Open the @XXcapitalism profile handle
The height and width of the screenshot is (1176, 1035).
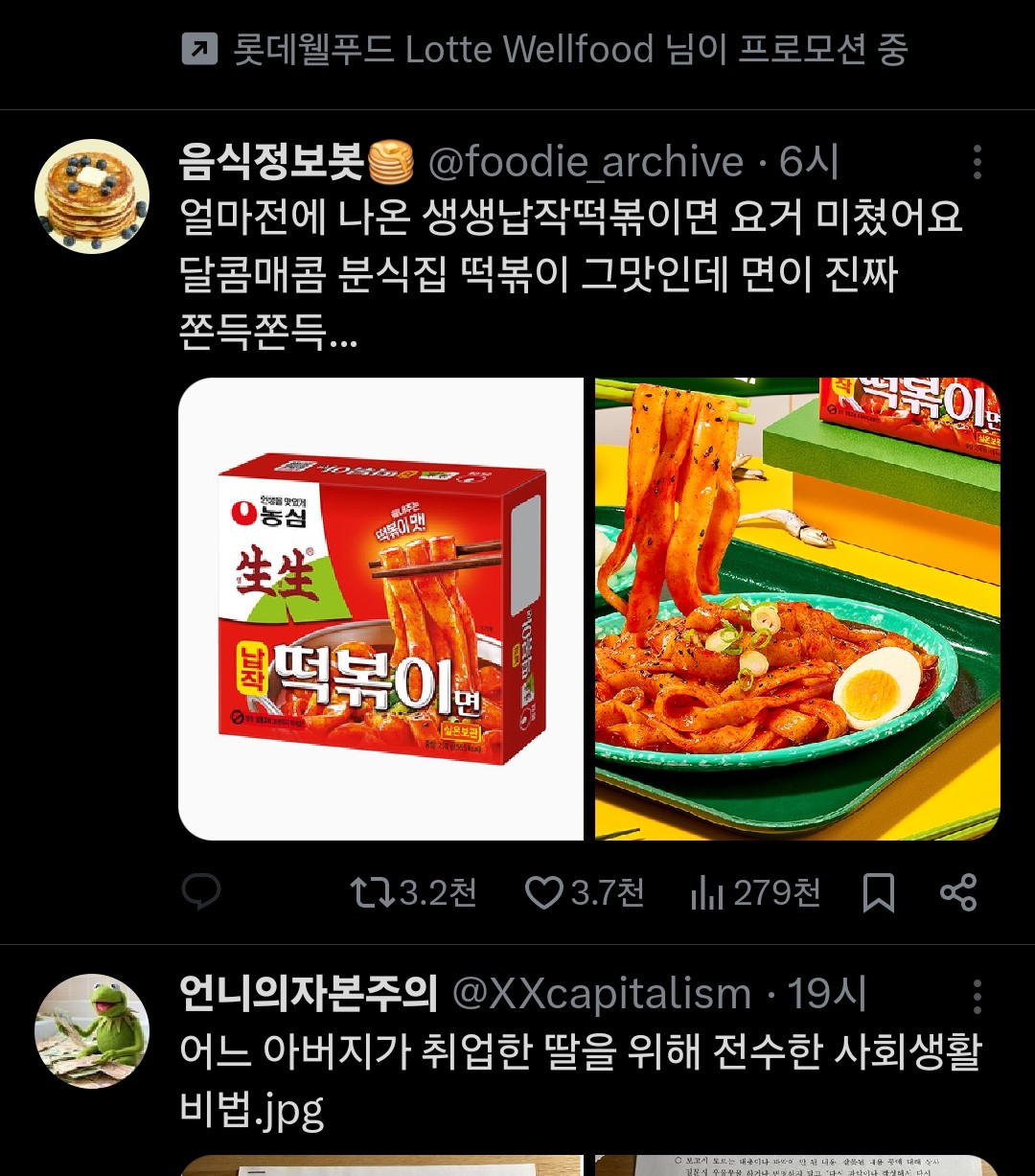601,995
